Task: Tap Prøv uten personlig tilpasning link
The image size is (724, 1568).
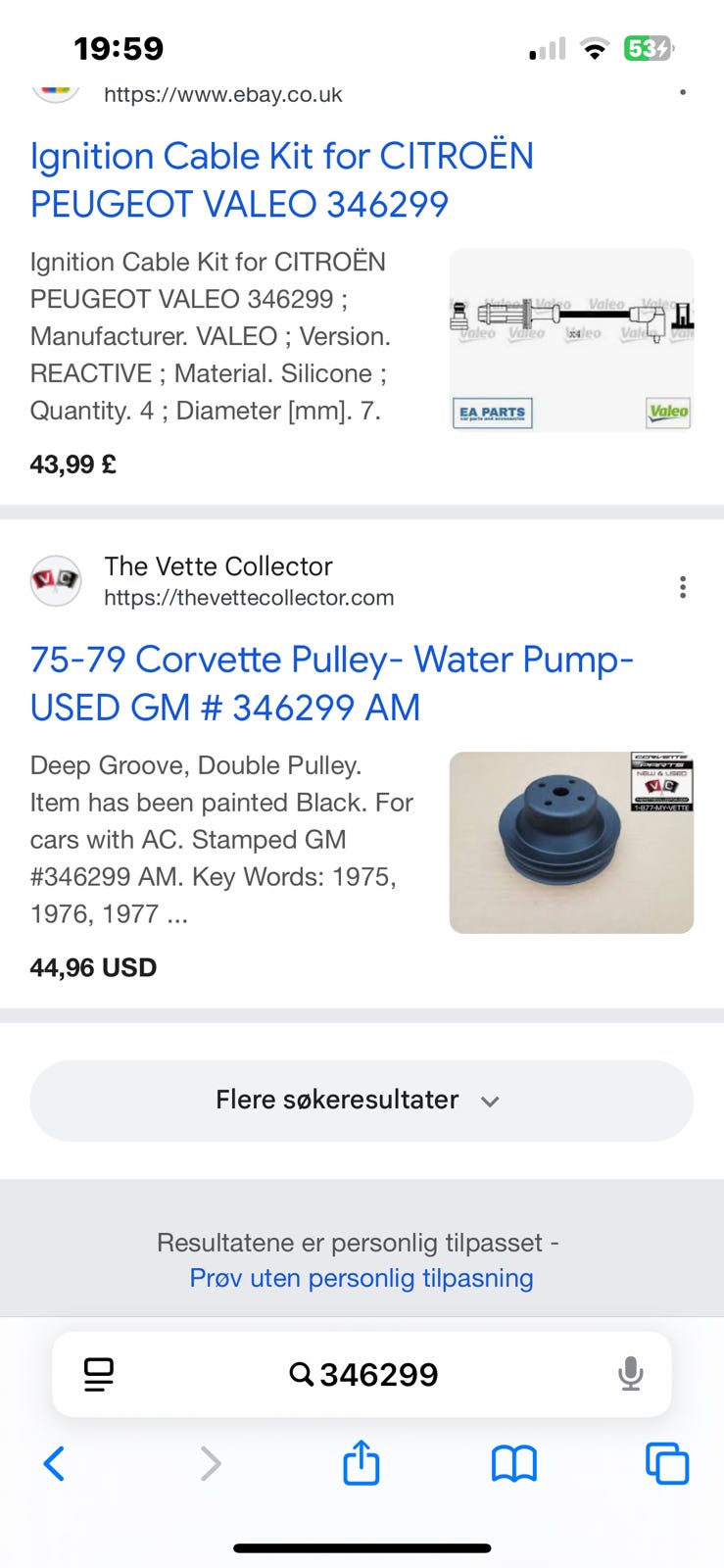Action: point(361,1278)
